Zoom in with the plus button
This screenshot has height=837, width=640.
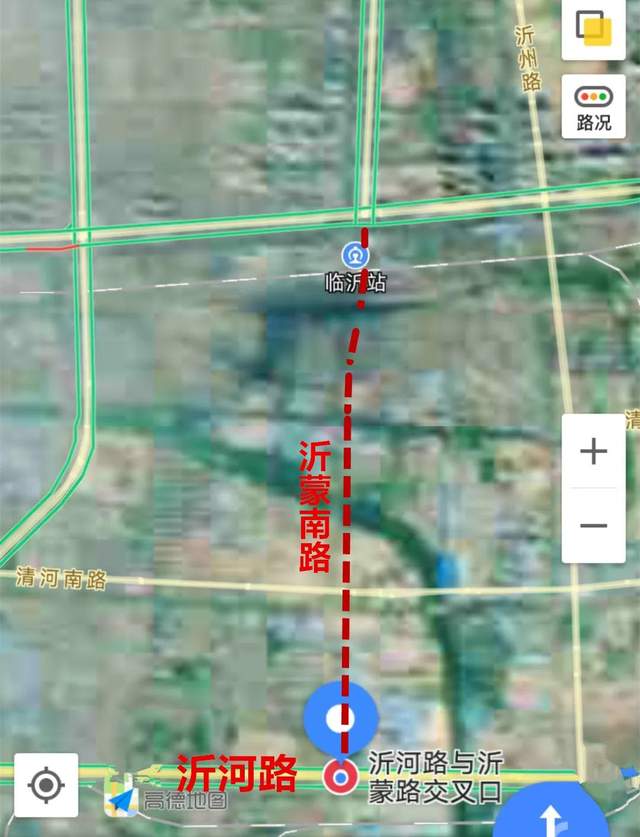pos(593,452)
